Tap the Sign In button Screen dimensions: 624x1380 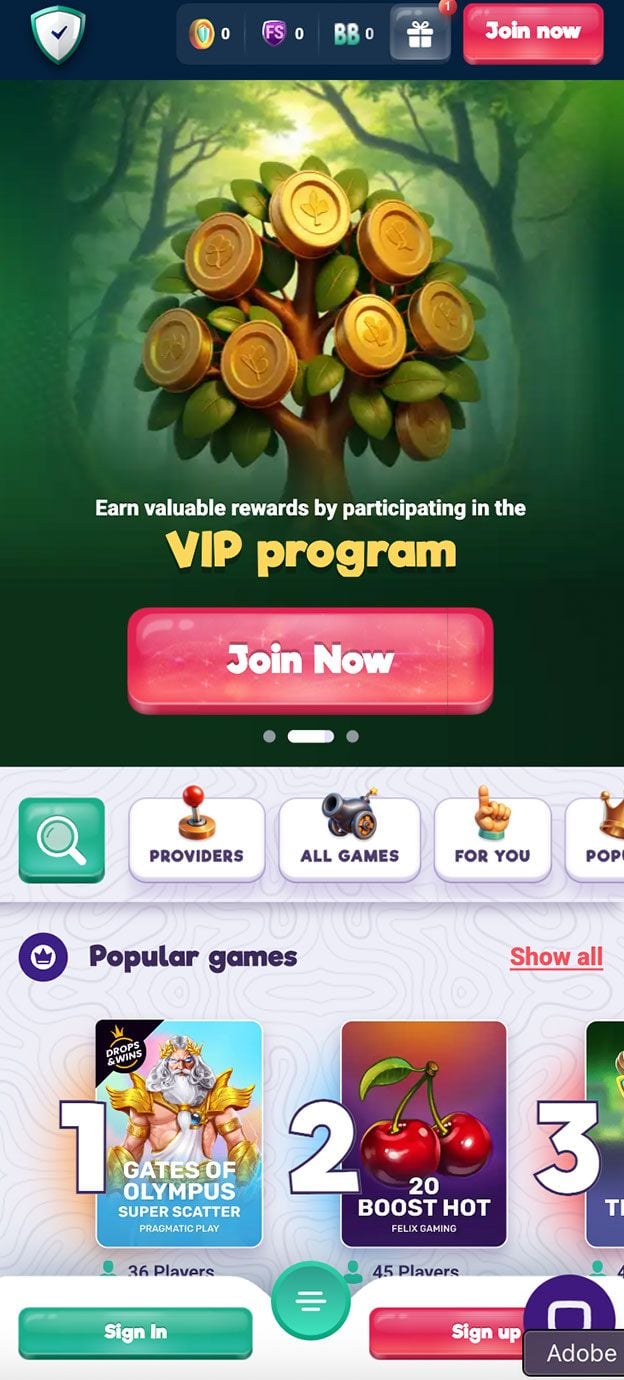click(135, 1332)
